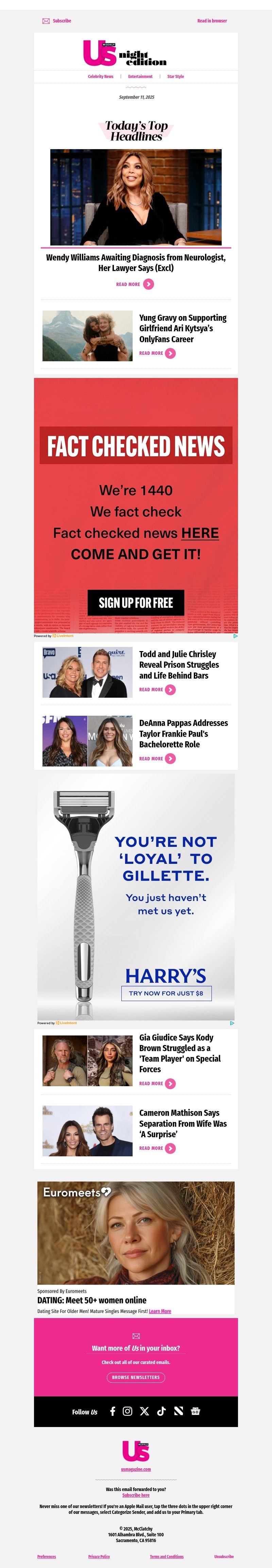Follow Us Weekly on Instagram
The width and height of the screenshot is (272, 1568).
(128, 1412)
